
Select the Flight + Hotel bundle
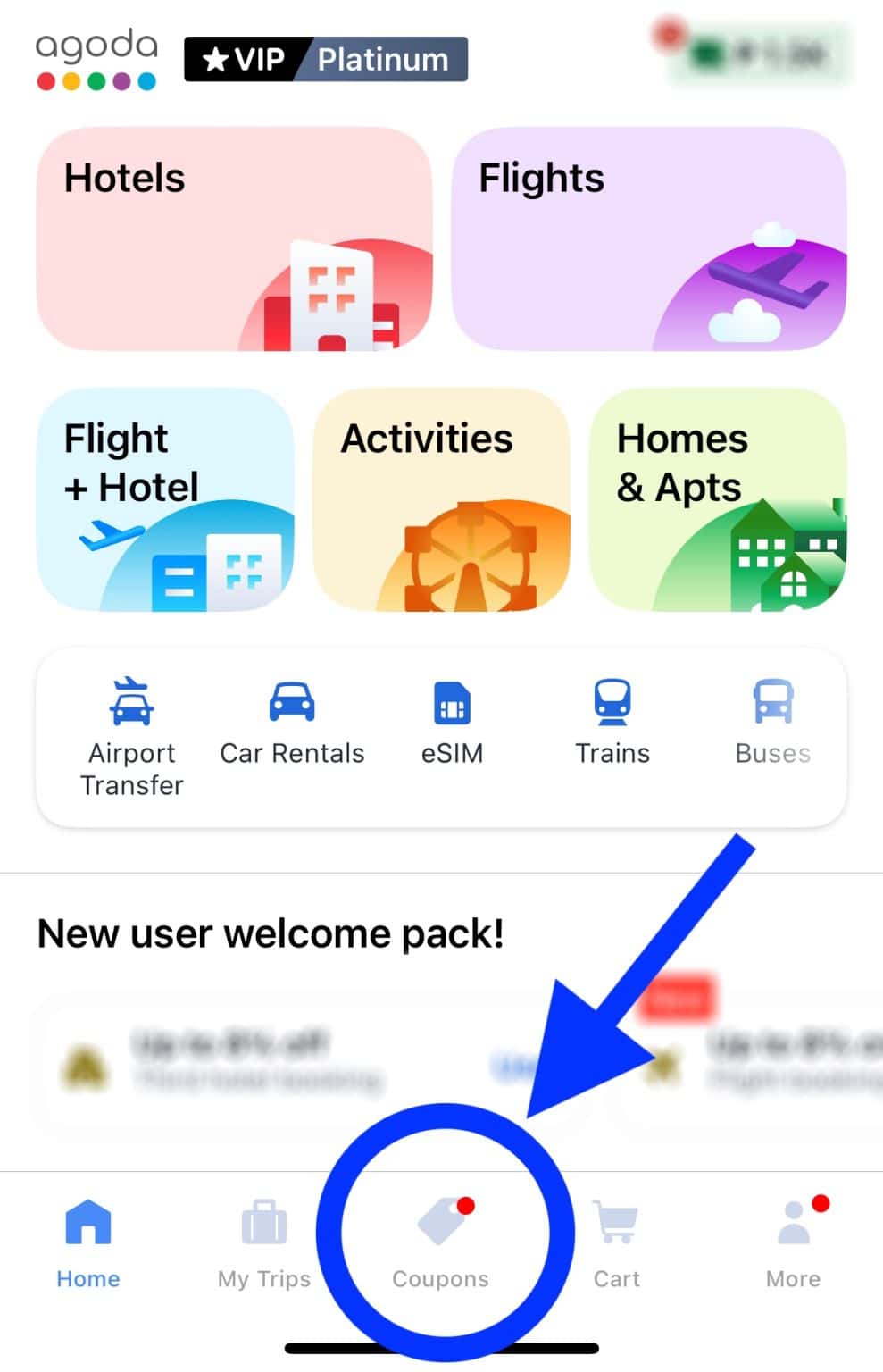point(165,499)
